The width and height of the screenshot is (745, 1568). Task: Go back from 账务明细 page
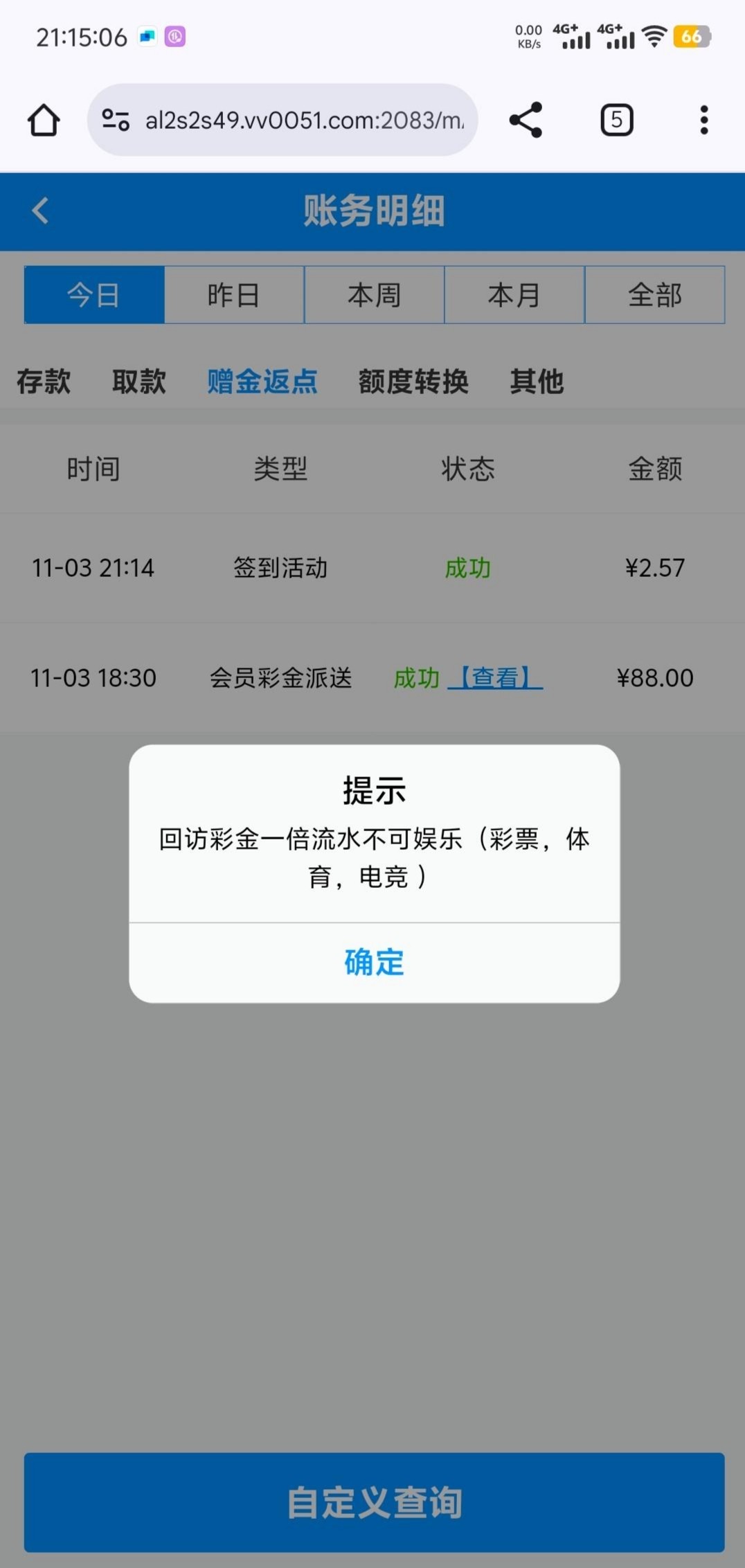tap(41, 211)
